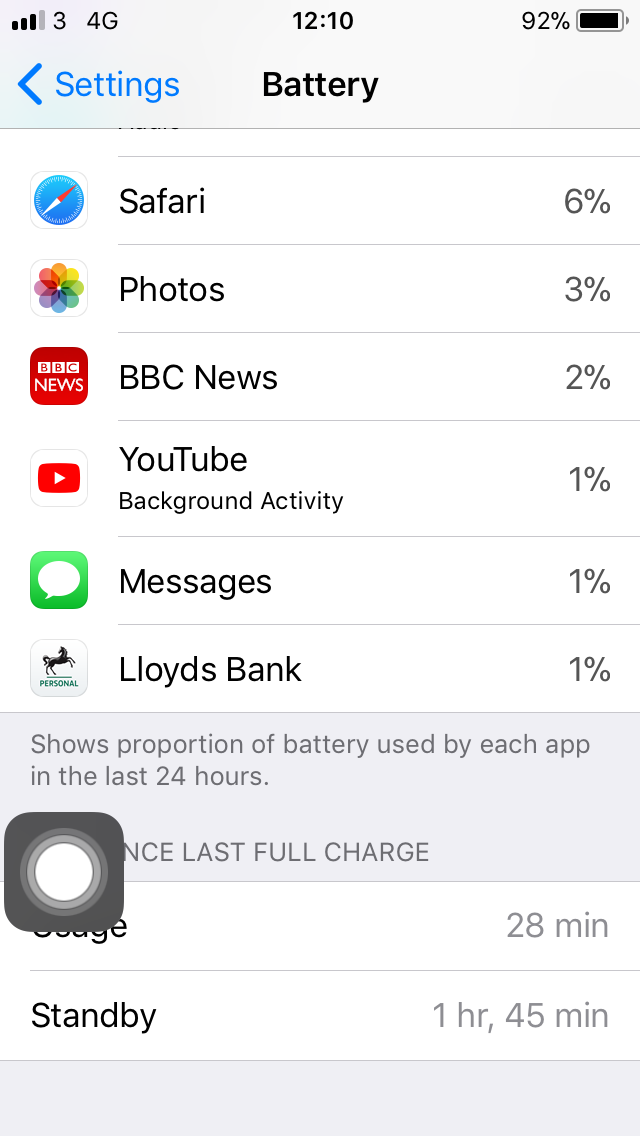The image size is (640, 1136).
Task: Select the Photos battery usage row
Action: coord(320,289)
